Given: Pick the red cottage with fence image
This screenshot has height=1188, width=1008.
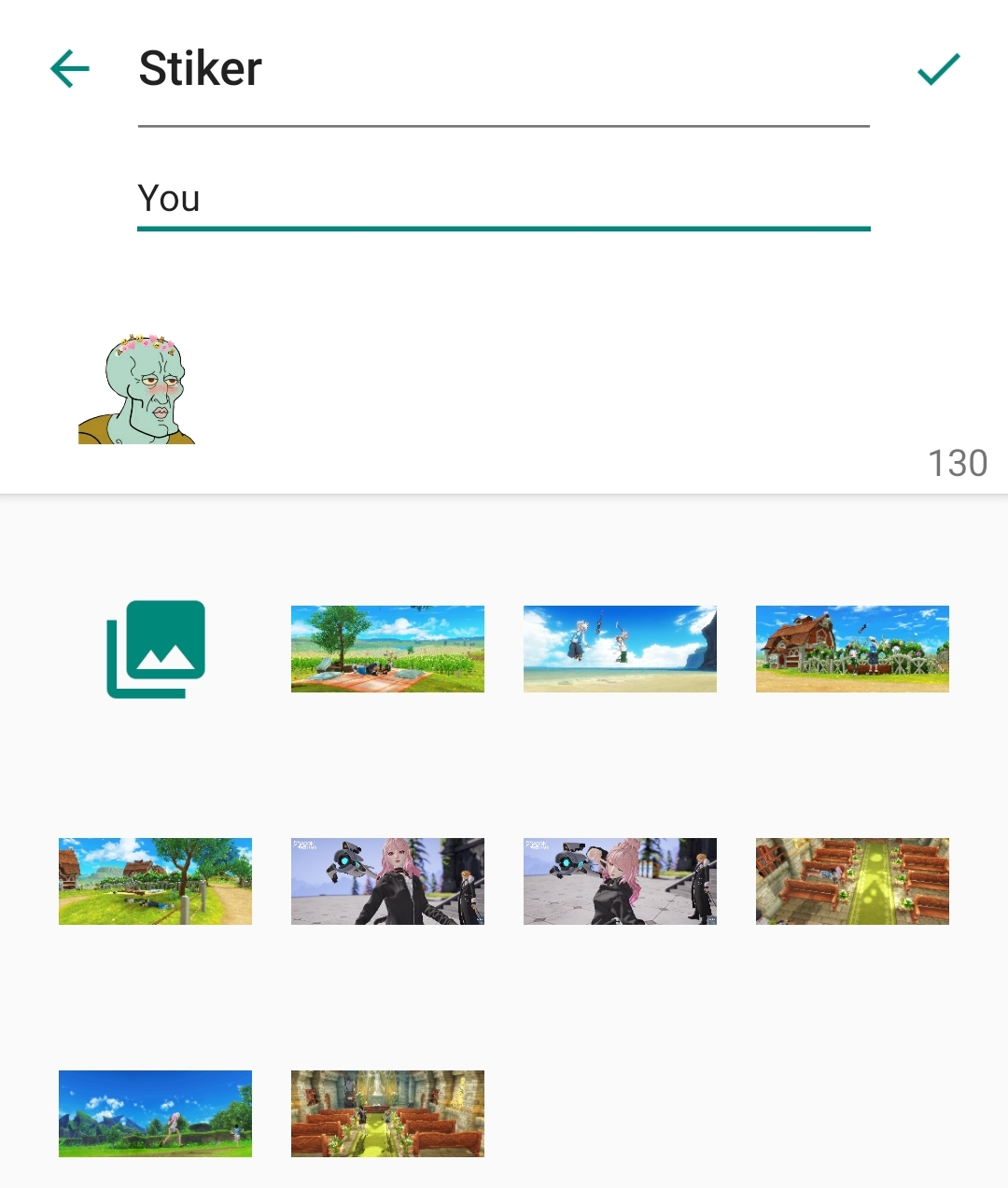Looking at the screenshot, I should coord(852,649).
